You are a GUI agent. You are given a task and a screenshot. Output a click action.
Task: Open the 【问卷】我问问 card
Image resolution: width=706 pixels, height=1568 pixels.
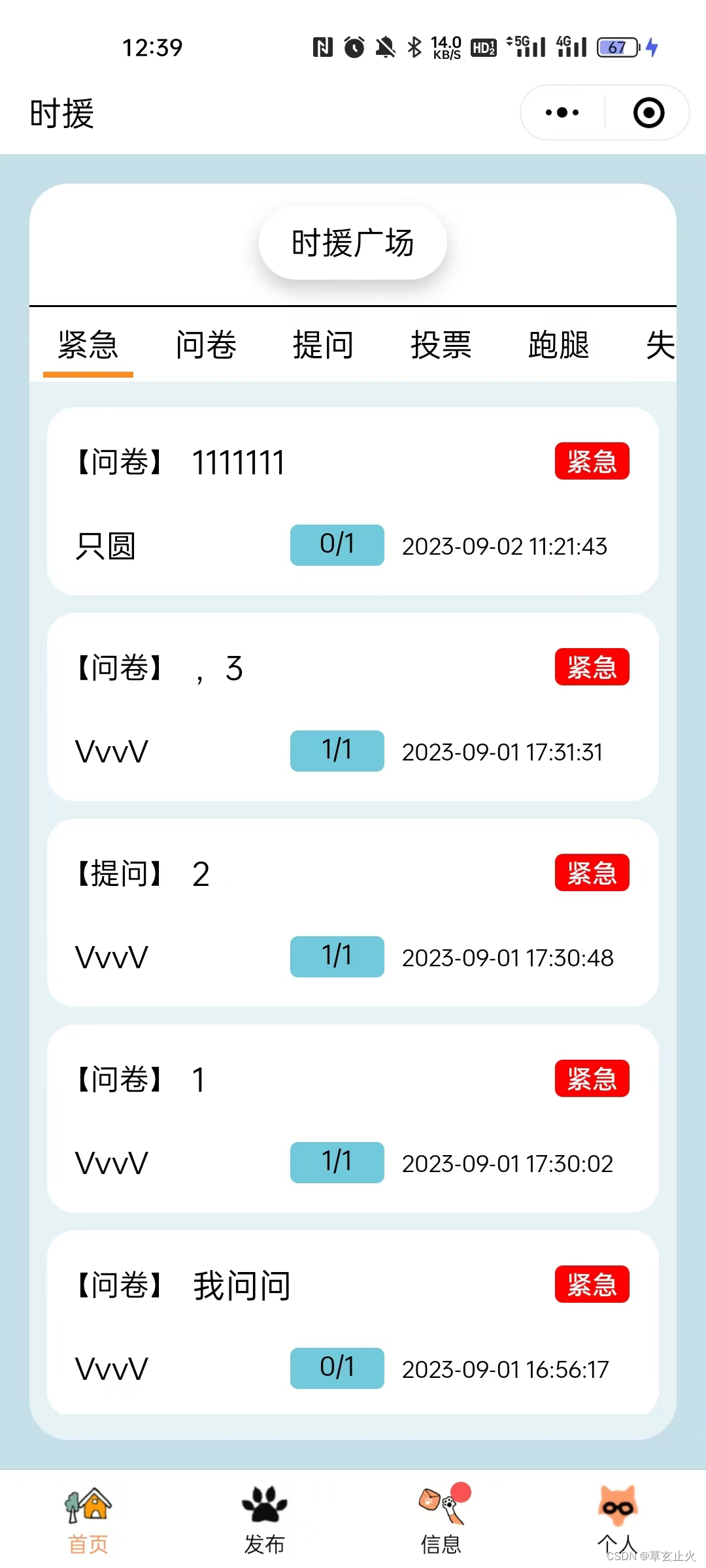(353, 1323)
